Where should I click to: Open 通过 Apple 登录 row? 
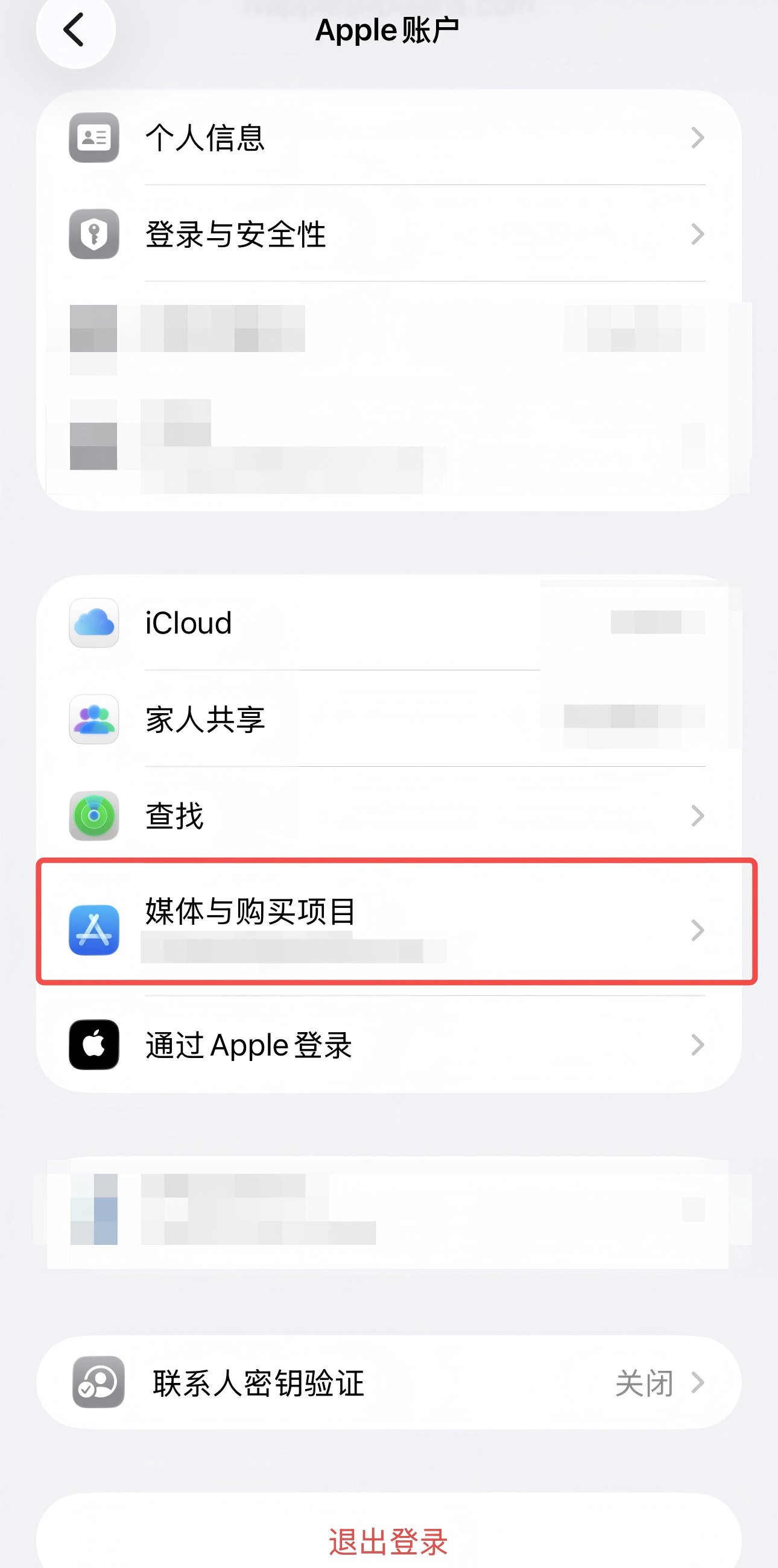388,1045
